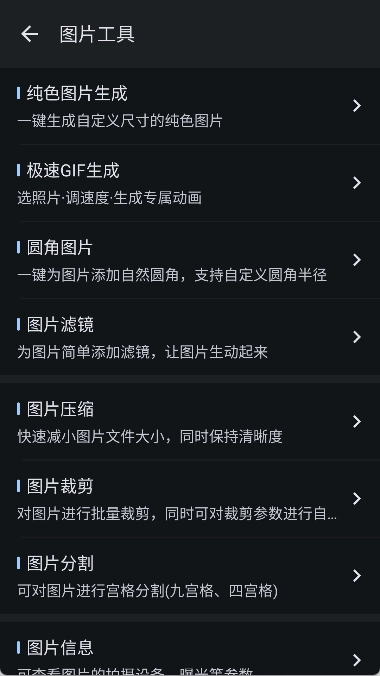Choose 图片分割 grid split tool
The image size is (380, 676).
pos(190,576)
